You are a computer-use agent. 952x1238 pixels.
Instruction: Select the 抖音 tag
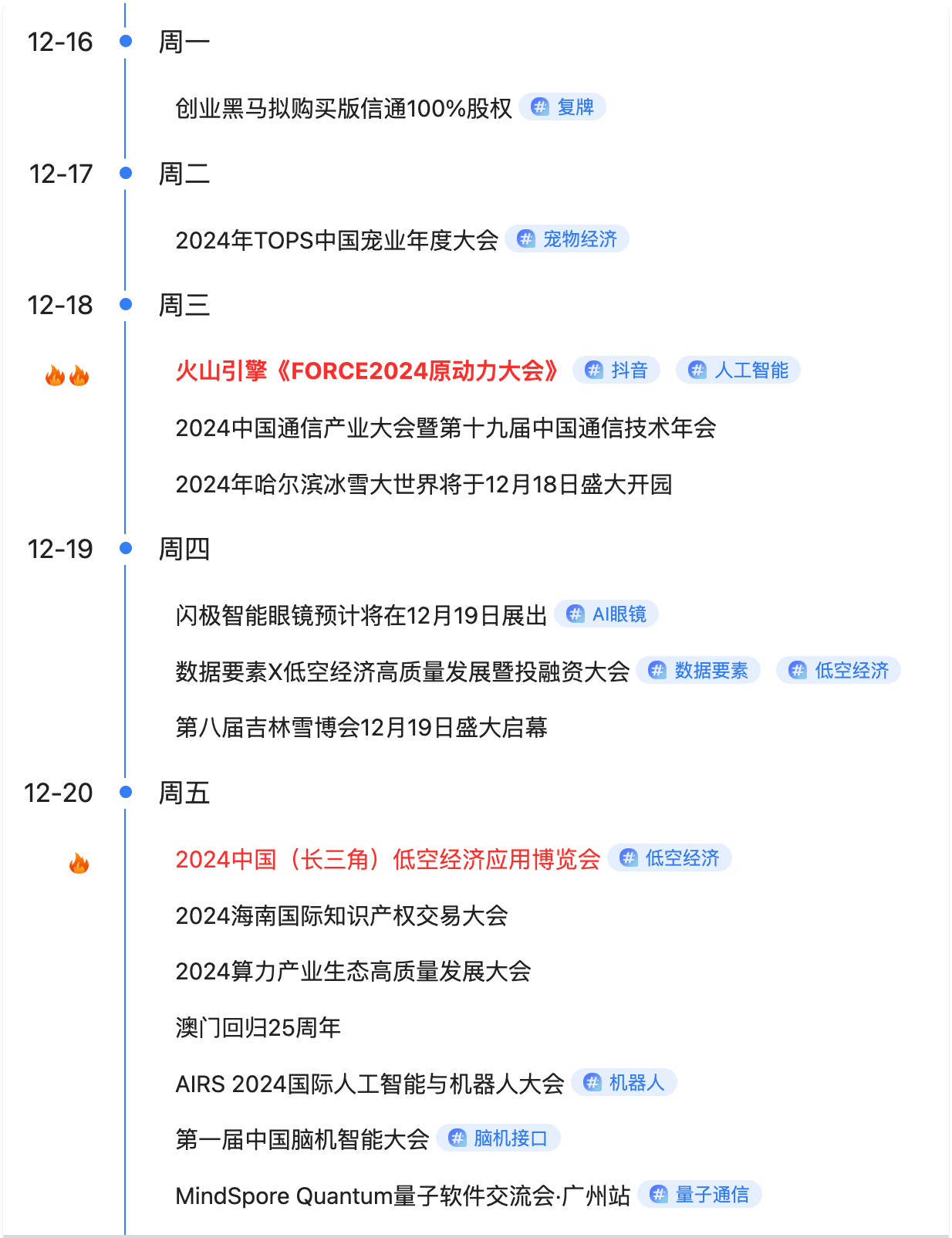tap(616, 370)
